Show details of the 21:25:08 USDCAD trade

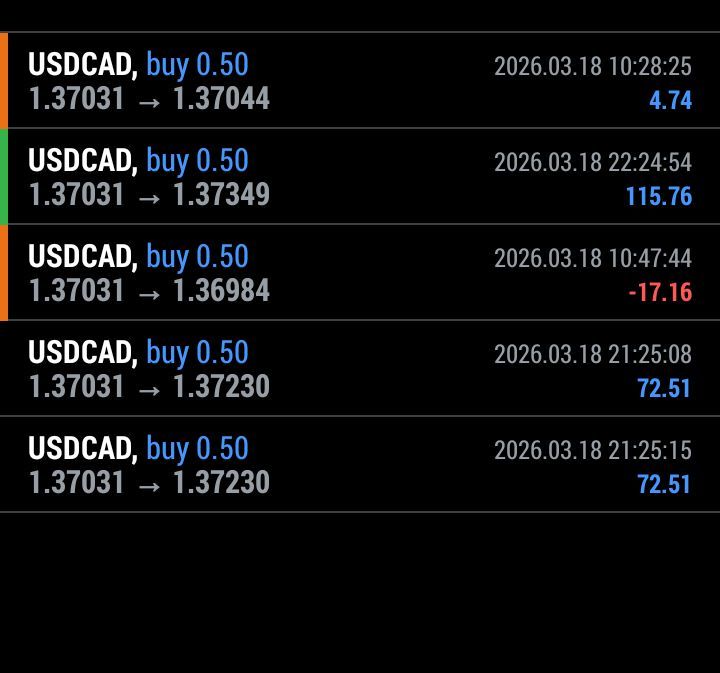coord(360,369)
